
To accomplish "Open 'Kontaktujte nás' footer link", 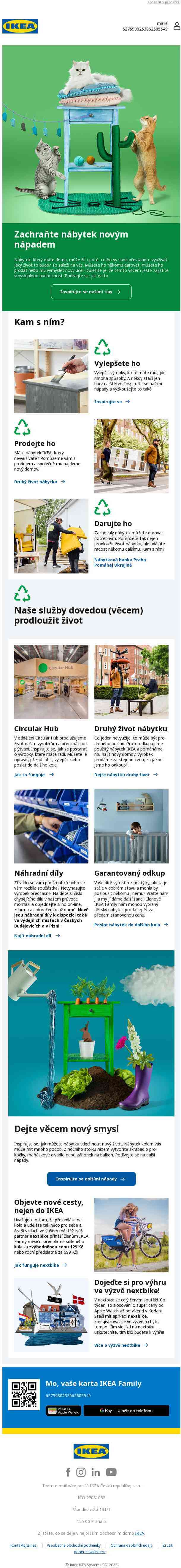I will [x=23, y=1545].
